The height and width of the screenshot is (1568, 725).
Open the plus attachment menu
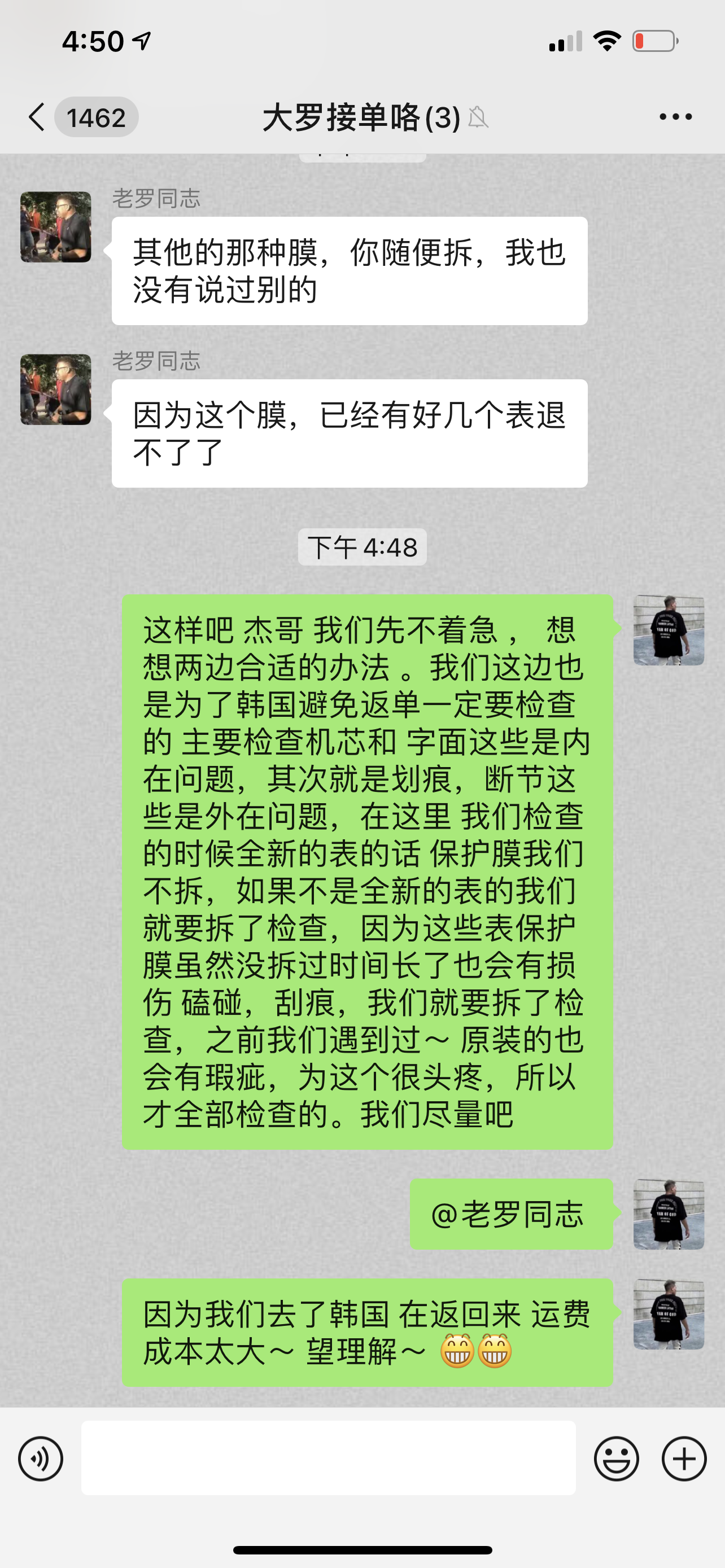(x=684, y=1458)
